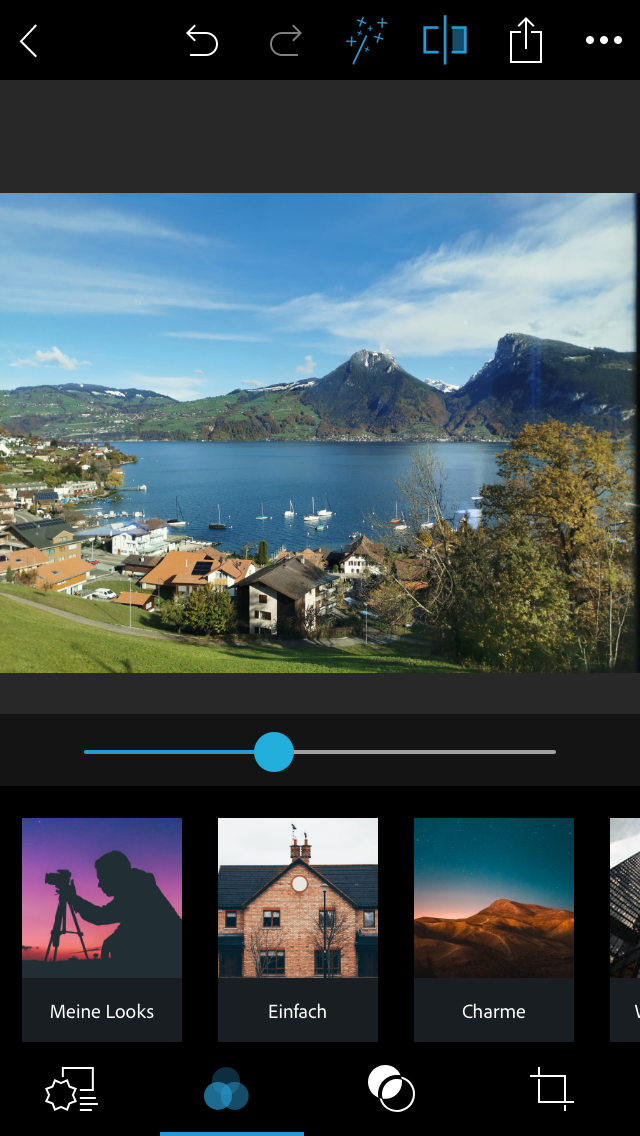Open the Meine Looks category
The image size is (640, 1136).
tap(102, 929)
